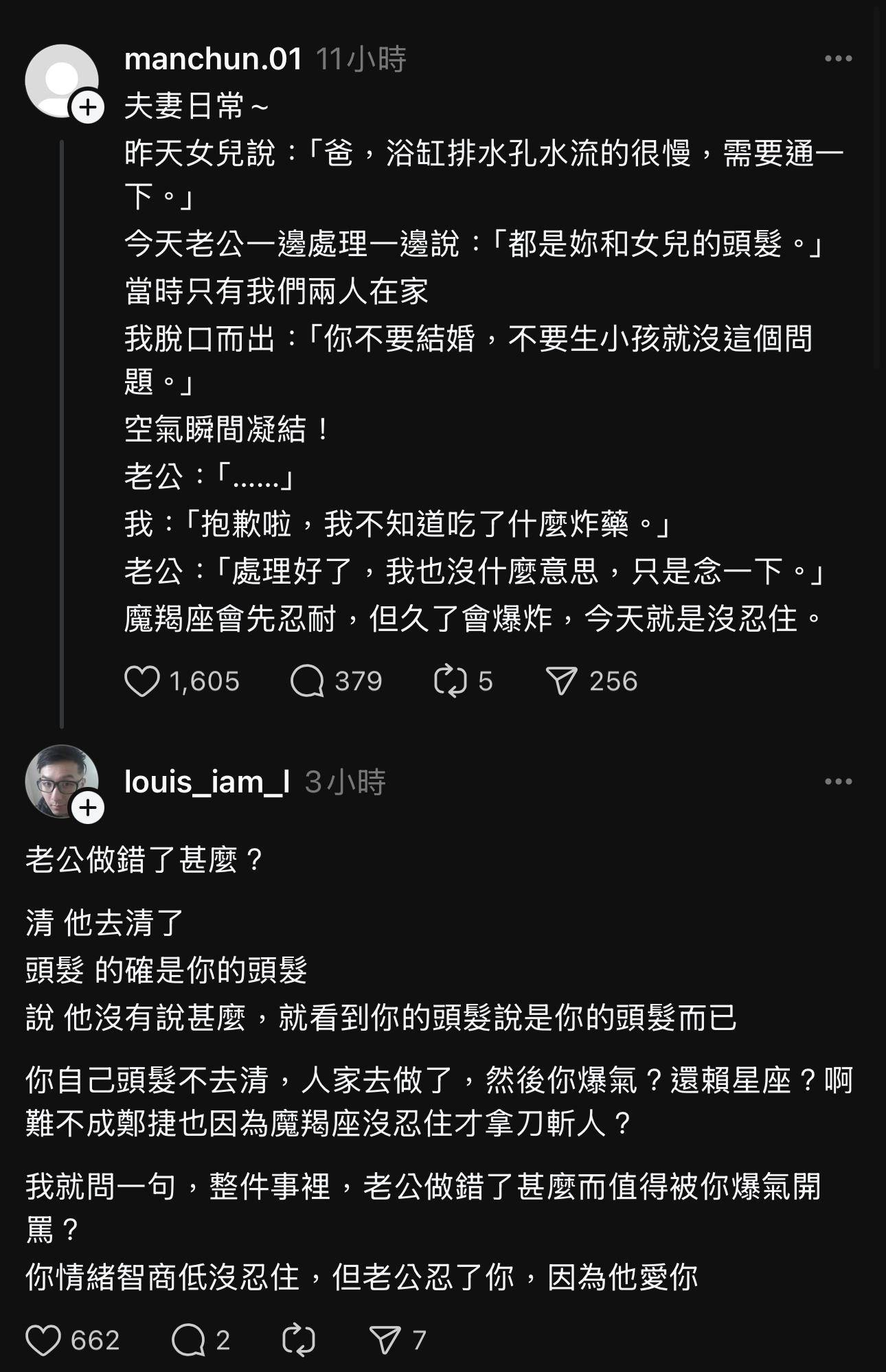Repost louis_iam_l's reply
The width and height of the screenshot is (886, 1372).
(x=299, y=1340)
